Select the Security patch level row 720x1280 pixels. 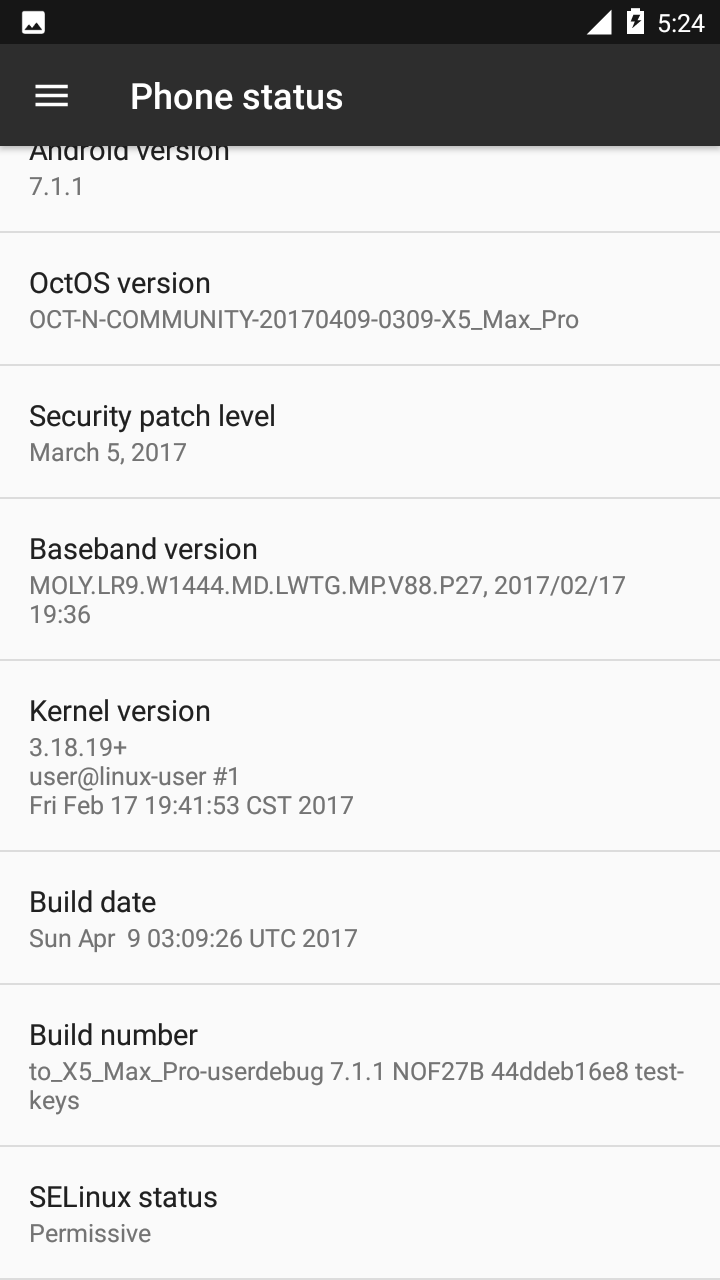(360, 432)
